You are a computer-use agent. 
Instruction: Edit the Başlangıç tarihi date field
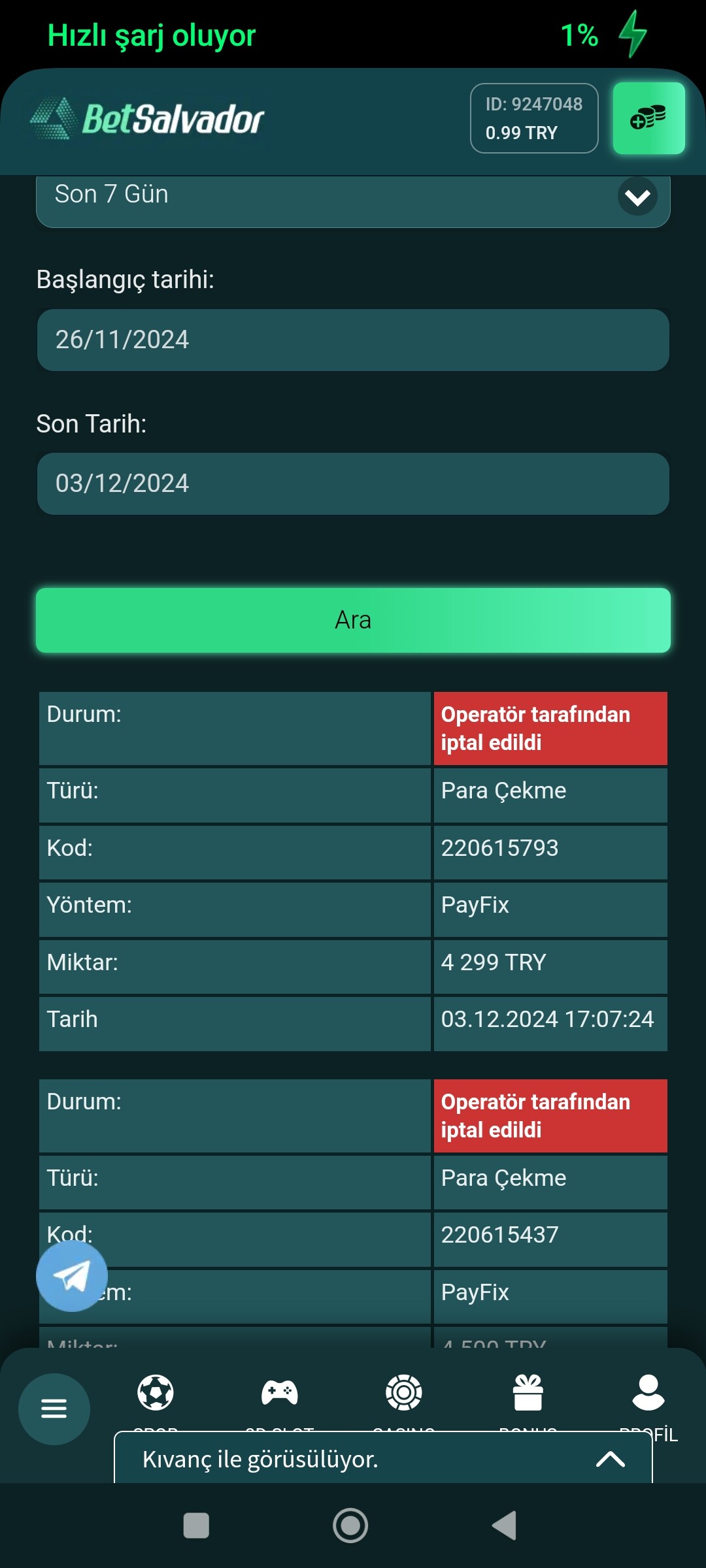pos(353,340)
